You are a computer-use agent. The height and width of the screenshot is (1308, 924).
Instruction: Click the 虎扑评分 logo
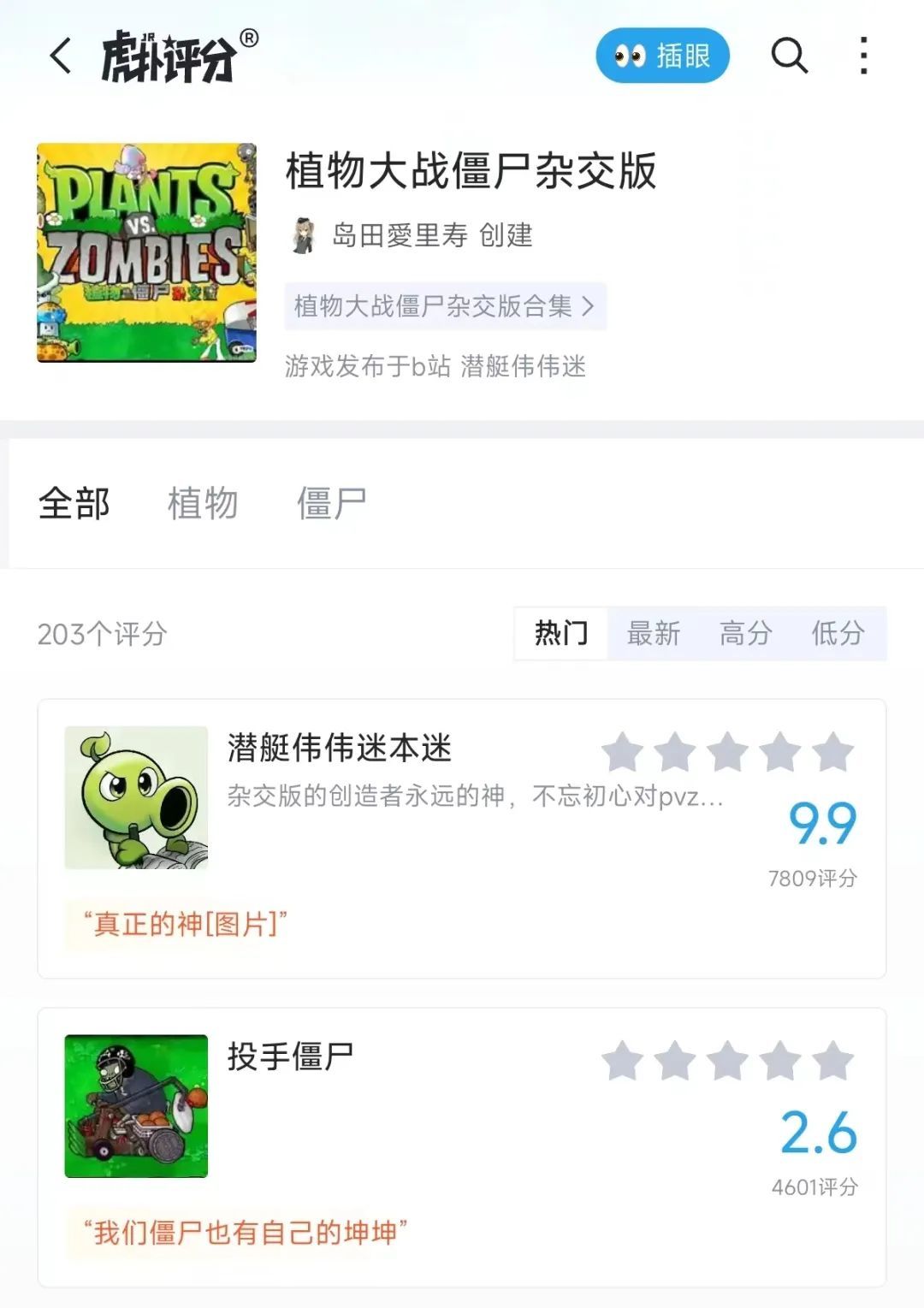pos(167,55)
